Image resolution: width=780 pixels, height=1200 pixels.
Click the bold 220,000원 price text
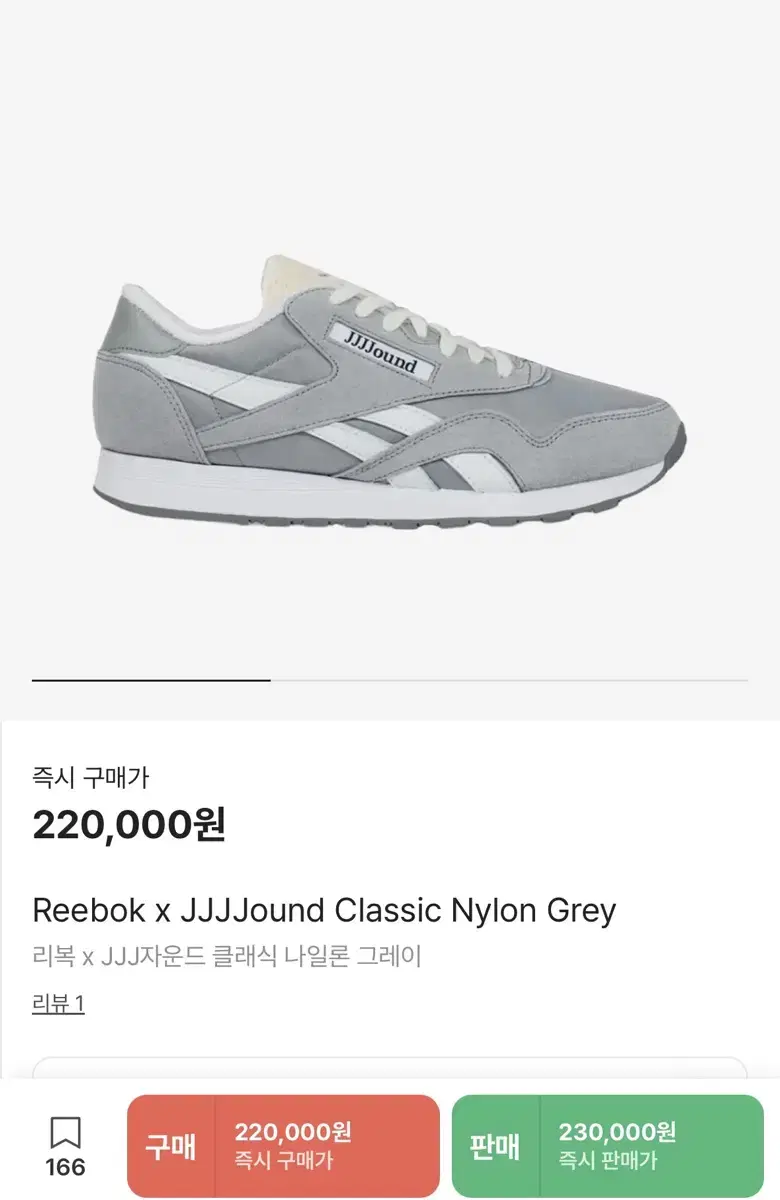tap(130, 824)
